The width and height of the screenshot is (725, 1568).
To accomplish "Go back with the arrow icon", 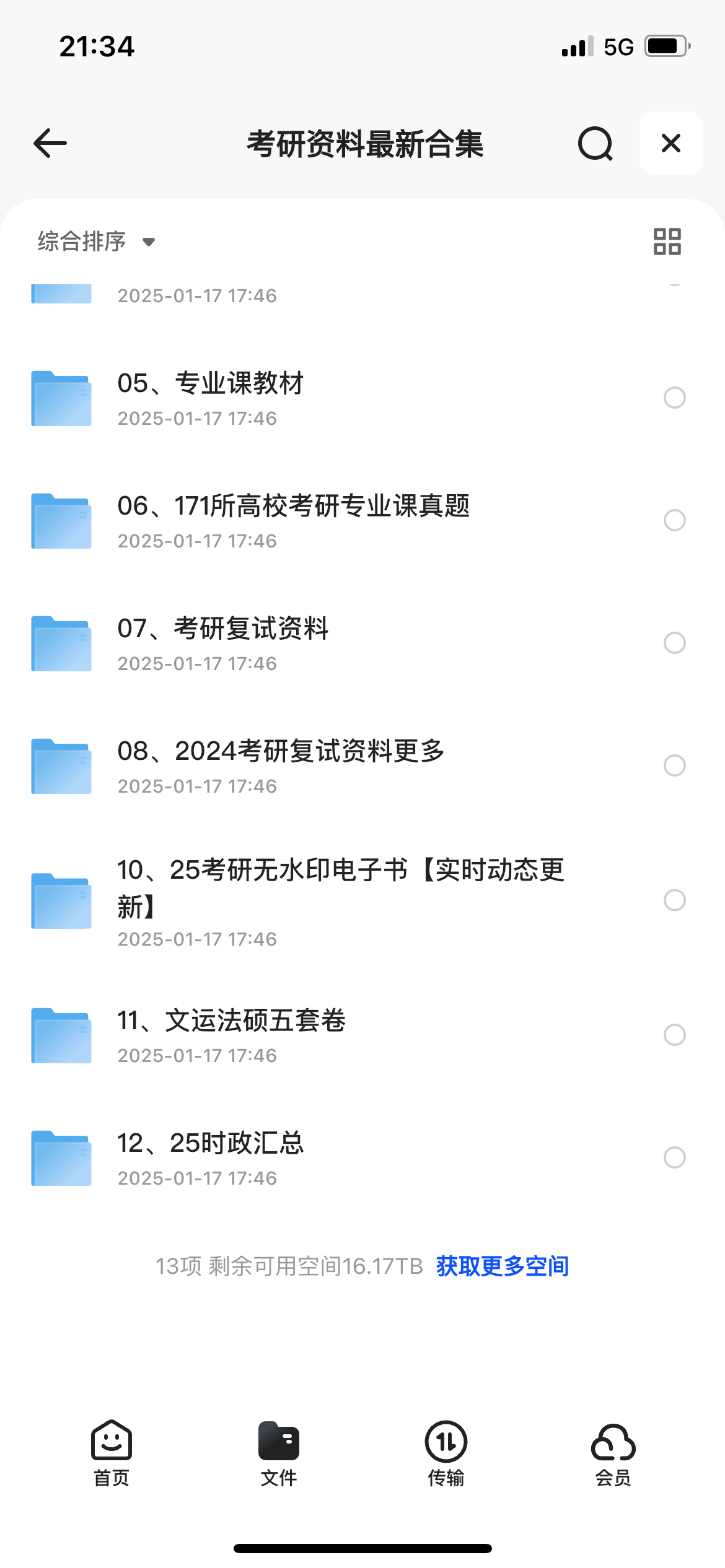I will tap(50, 144).
